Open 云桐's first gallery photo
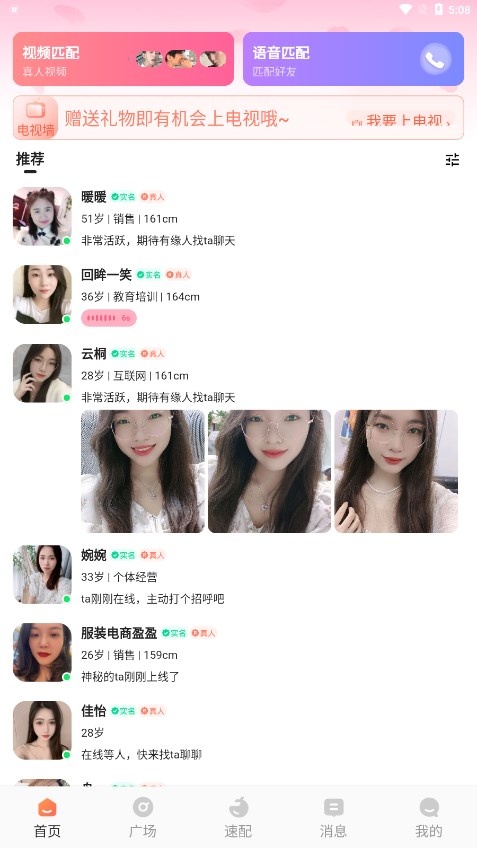 [x=143, y=471]
